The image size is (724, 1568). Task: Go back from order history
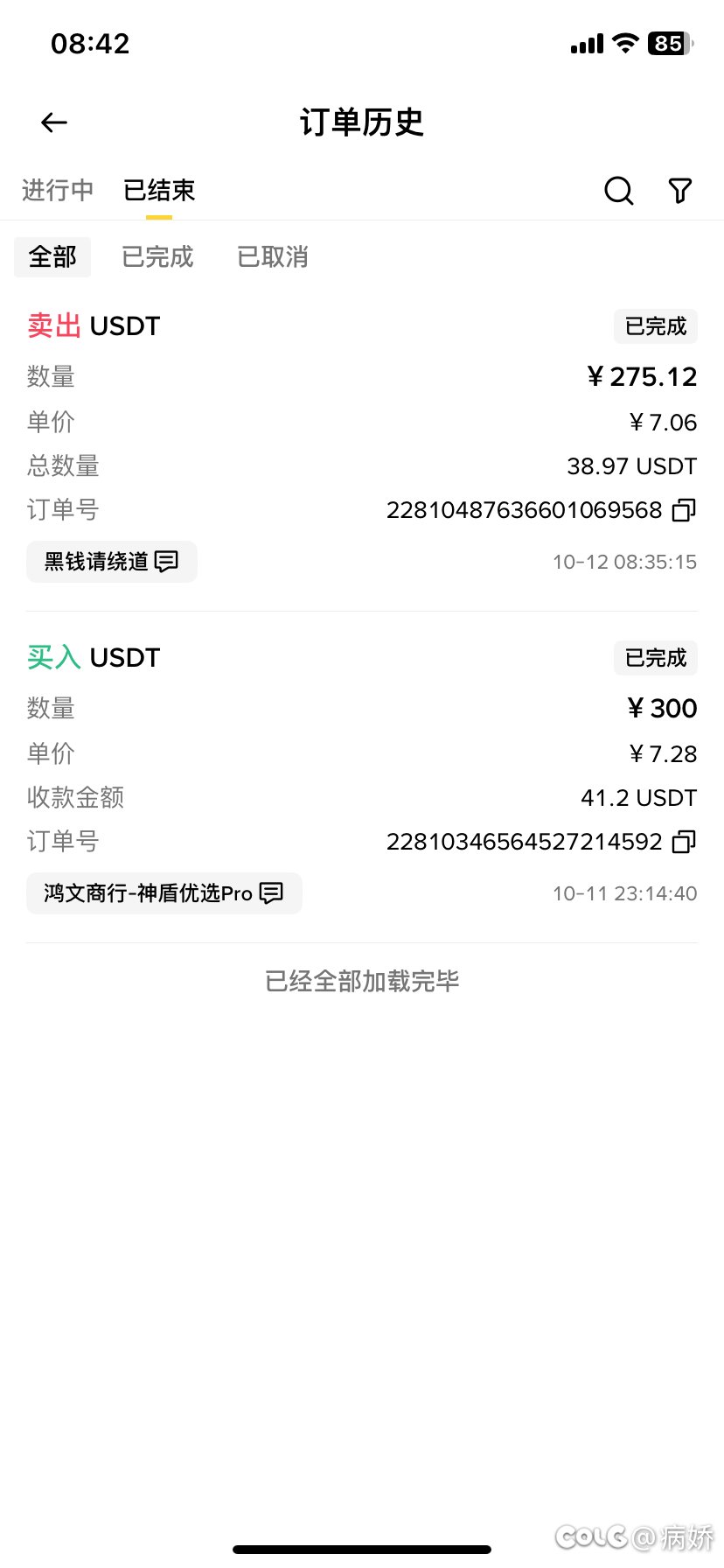(54, 122)
